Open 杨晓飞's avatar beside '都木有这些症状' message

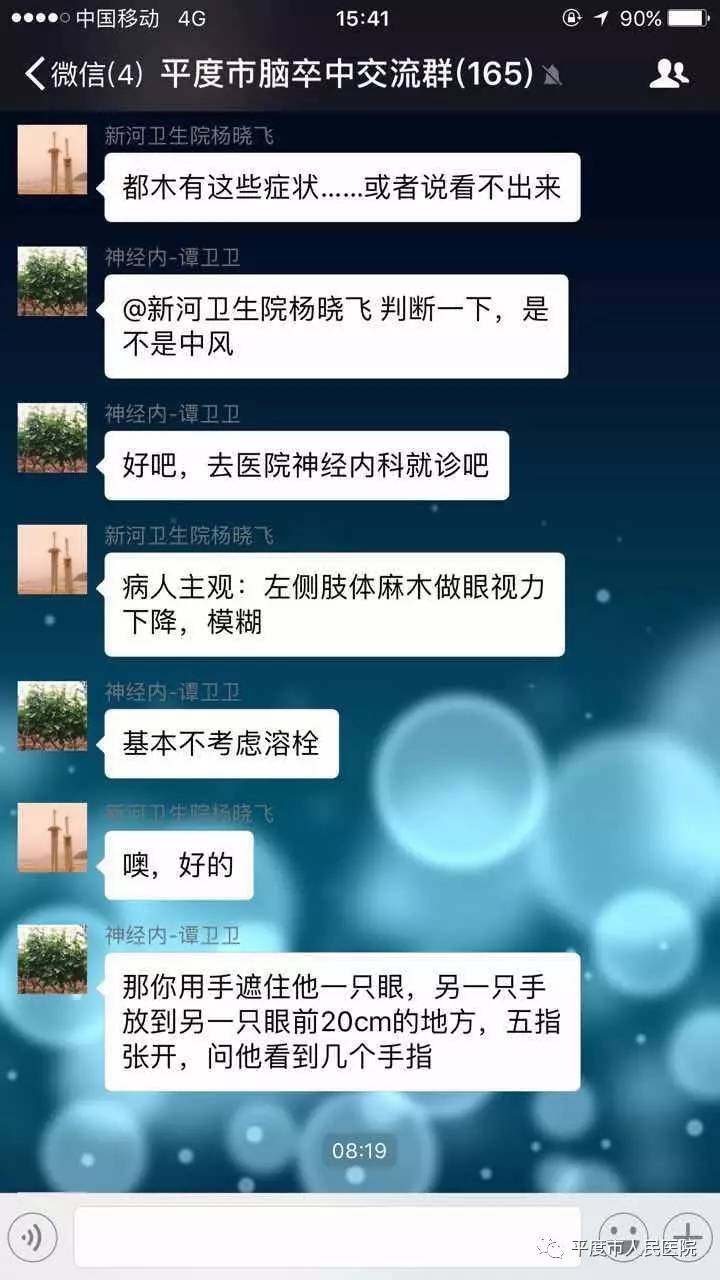pos(52,160)
